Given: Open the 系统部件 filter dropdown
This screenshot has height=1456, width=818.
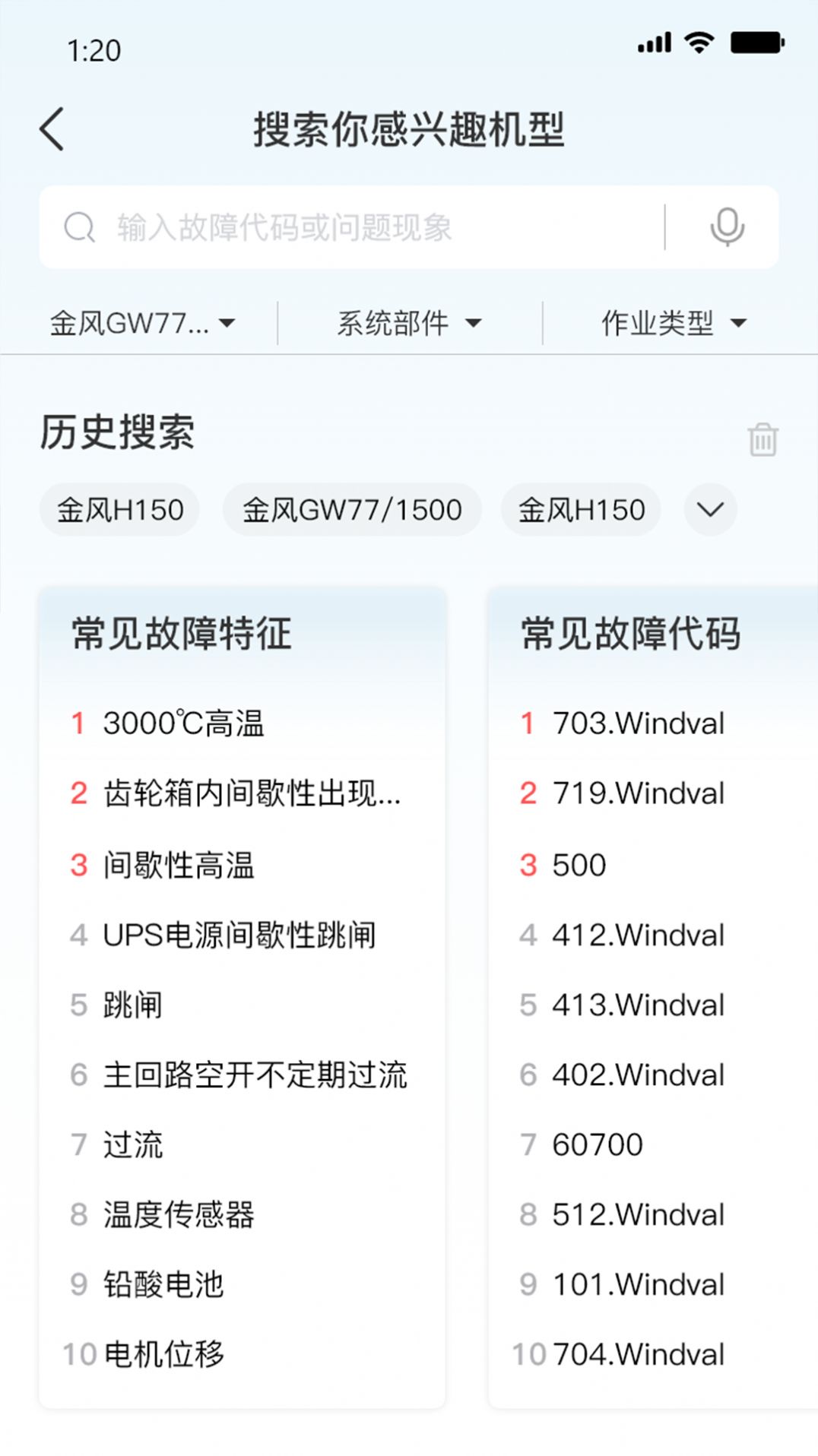Looking at the screenshot, I should (x=409, y=322).
